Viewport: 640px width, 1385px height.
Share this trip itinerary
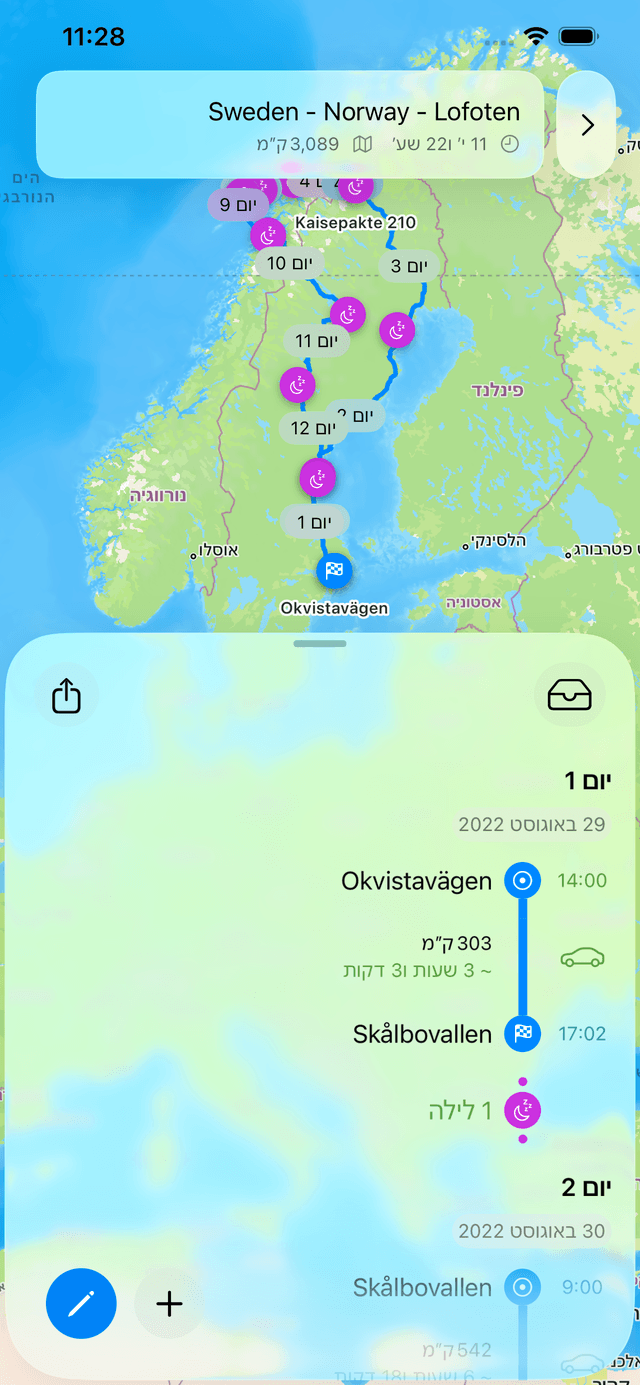66,695
